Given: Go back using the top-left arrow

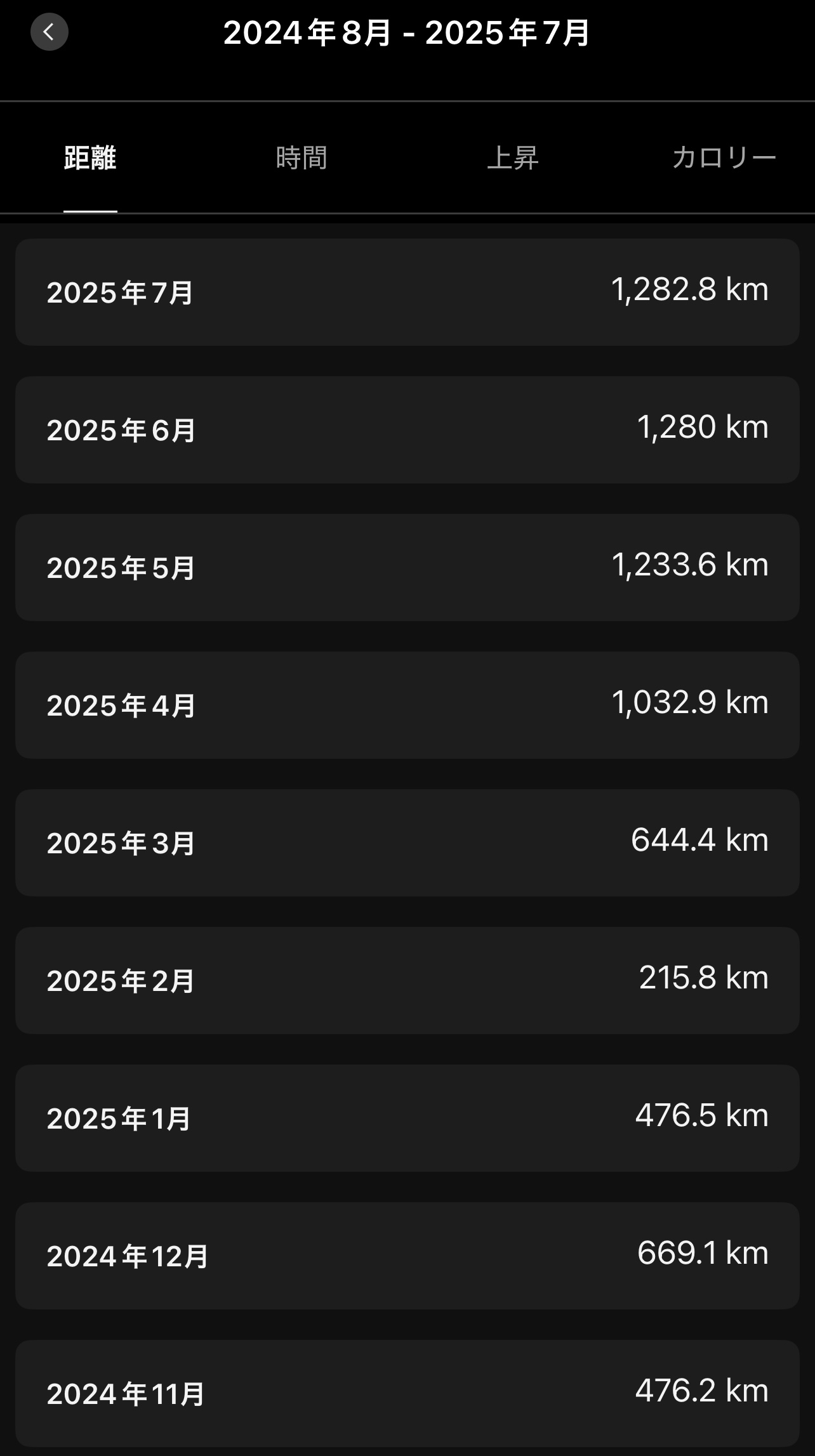Looking at the screenshot, I should pos(50,32).
